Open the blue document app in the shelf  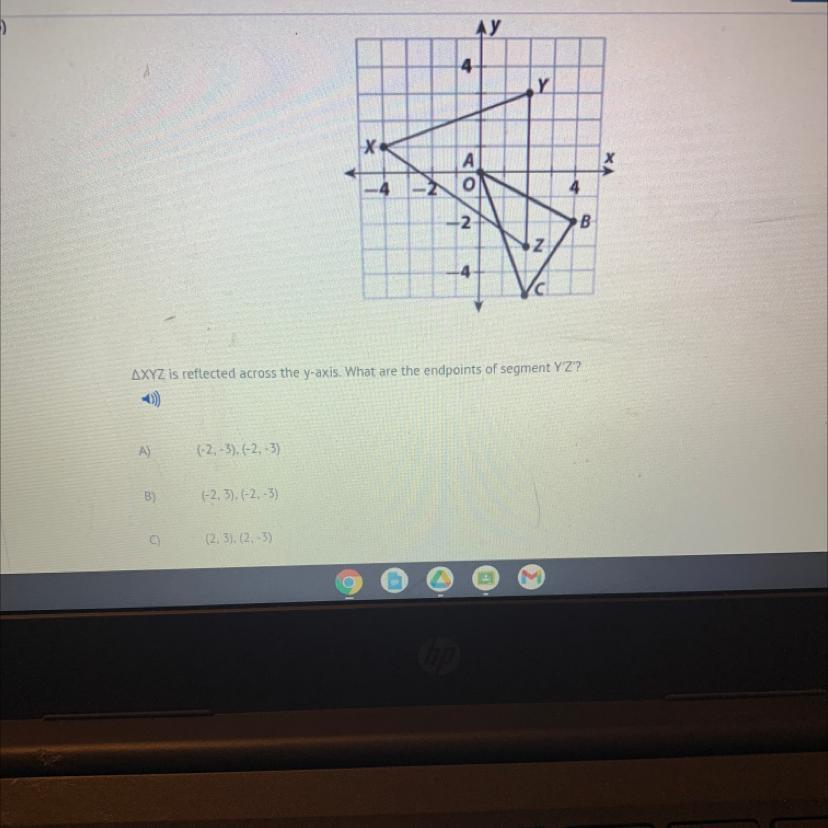click(394, 581)
